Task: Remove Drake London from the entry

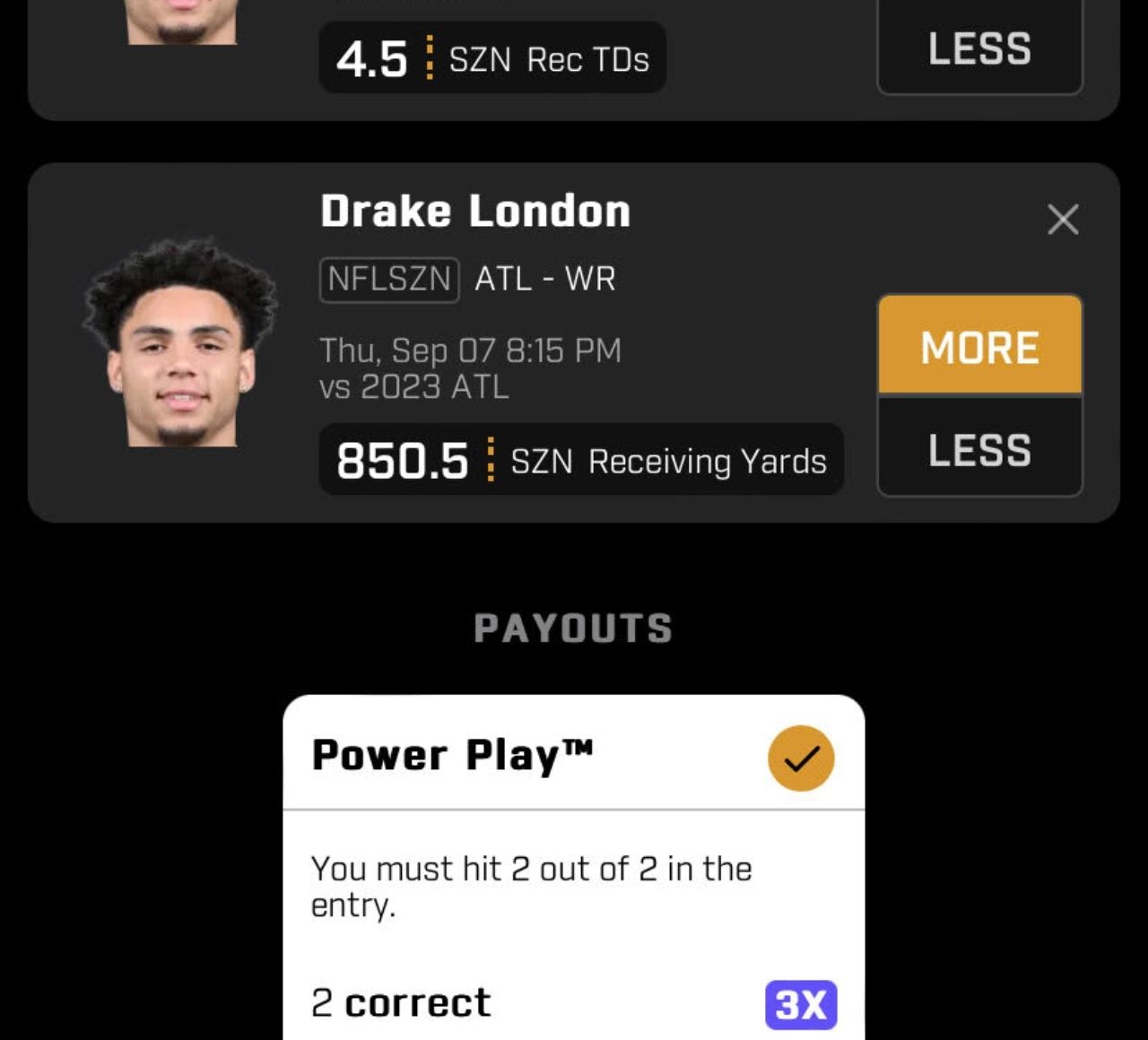Action: click(x=1063, y=219)
